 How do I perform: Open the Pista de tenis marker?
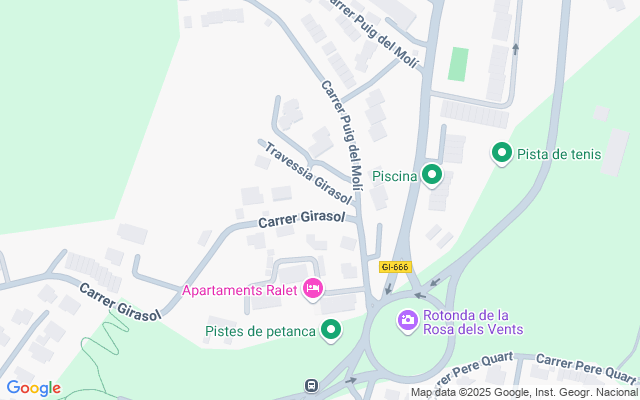click(501, 154)
